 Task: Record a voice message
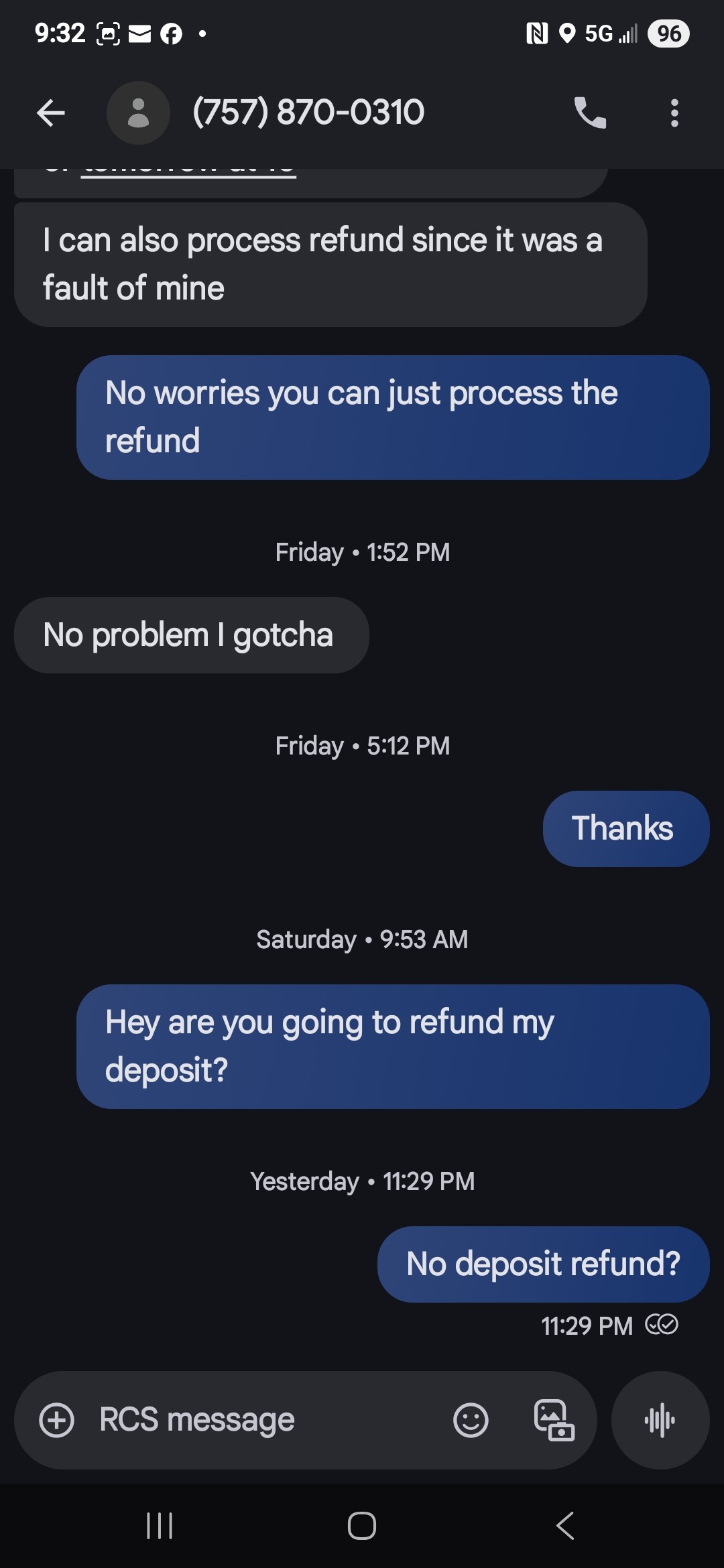tap(660, 1420)
